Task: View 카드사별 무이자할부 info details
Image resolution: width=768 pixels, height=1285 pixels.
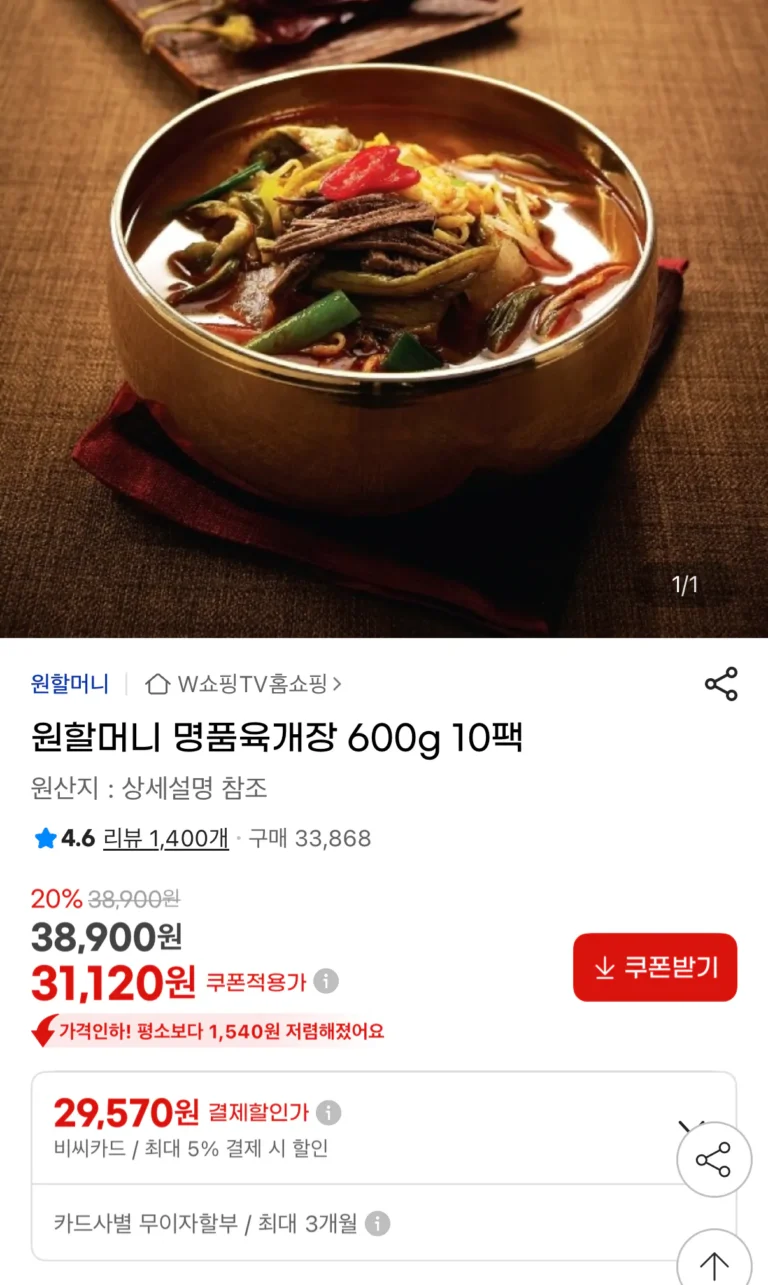Action: coord(377,1223)
